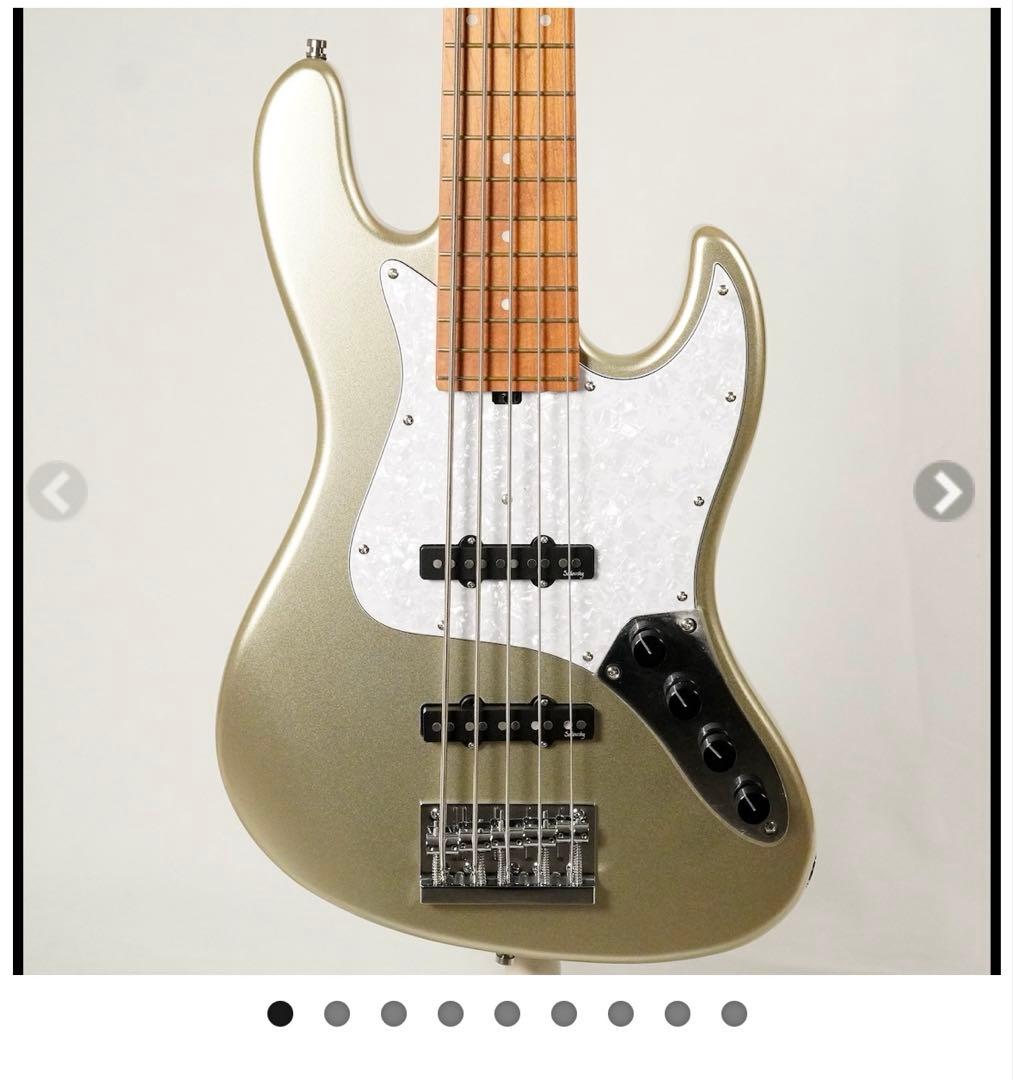Tap the fifth, middle dot of the photo indicator
Image resolution: width=1013 pixels, height=1080 pixels.
(x=507, y=1014)
